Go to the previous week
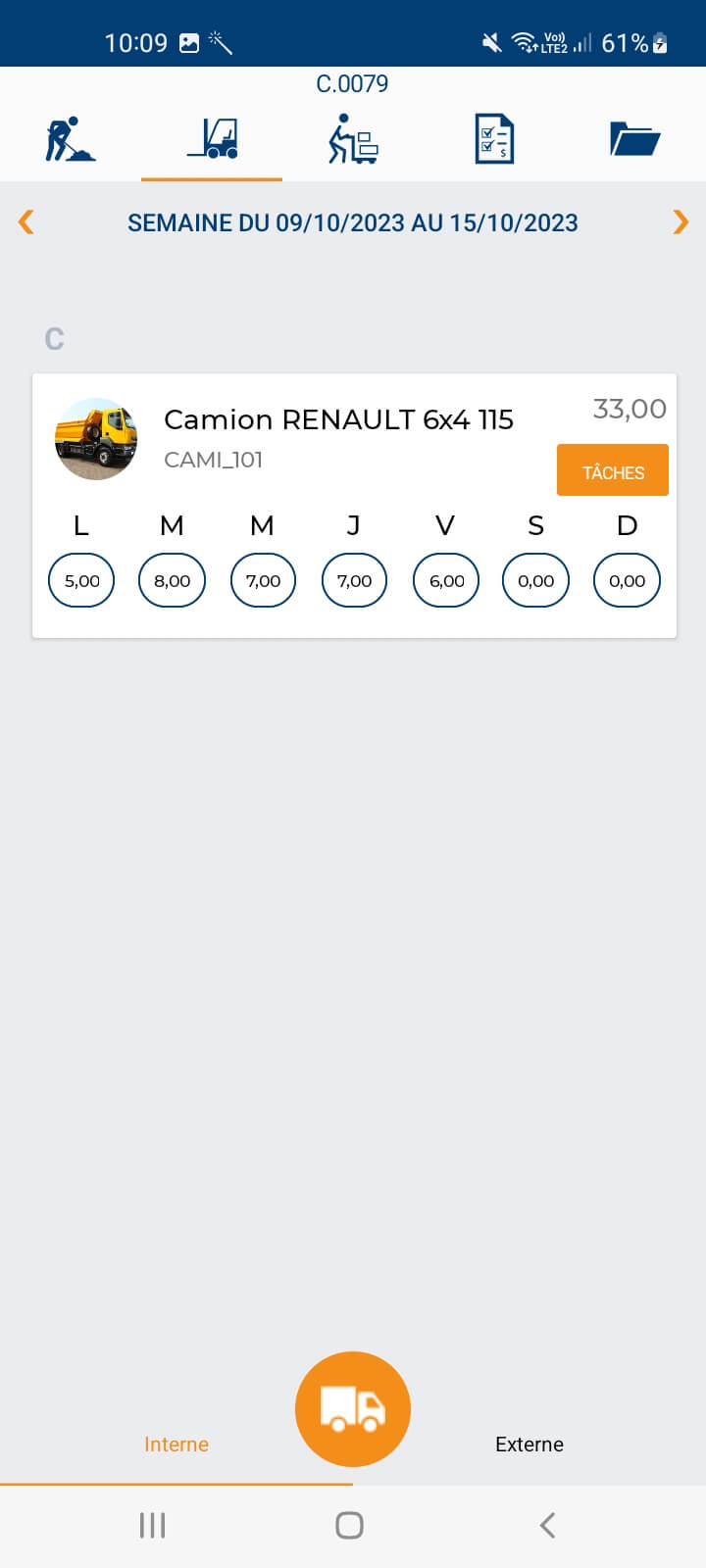706x1568 pixels. [x=26, y=222]
